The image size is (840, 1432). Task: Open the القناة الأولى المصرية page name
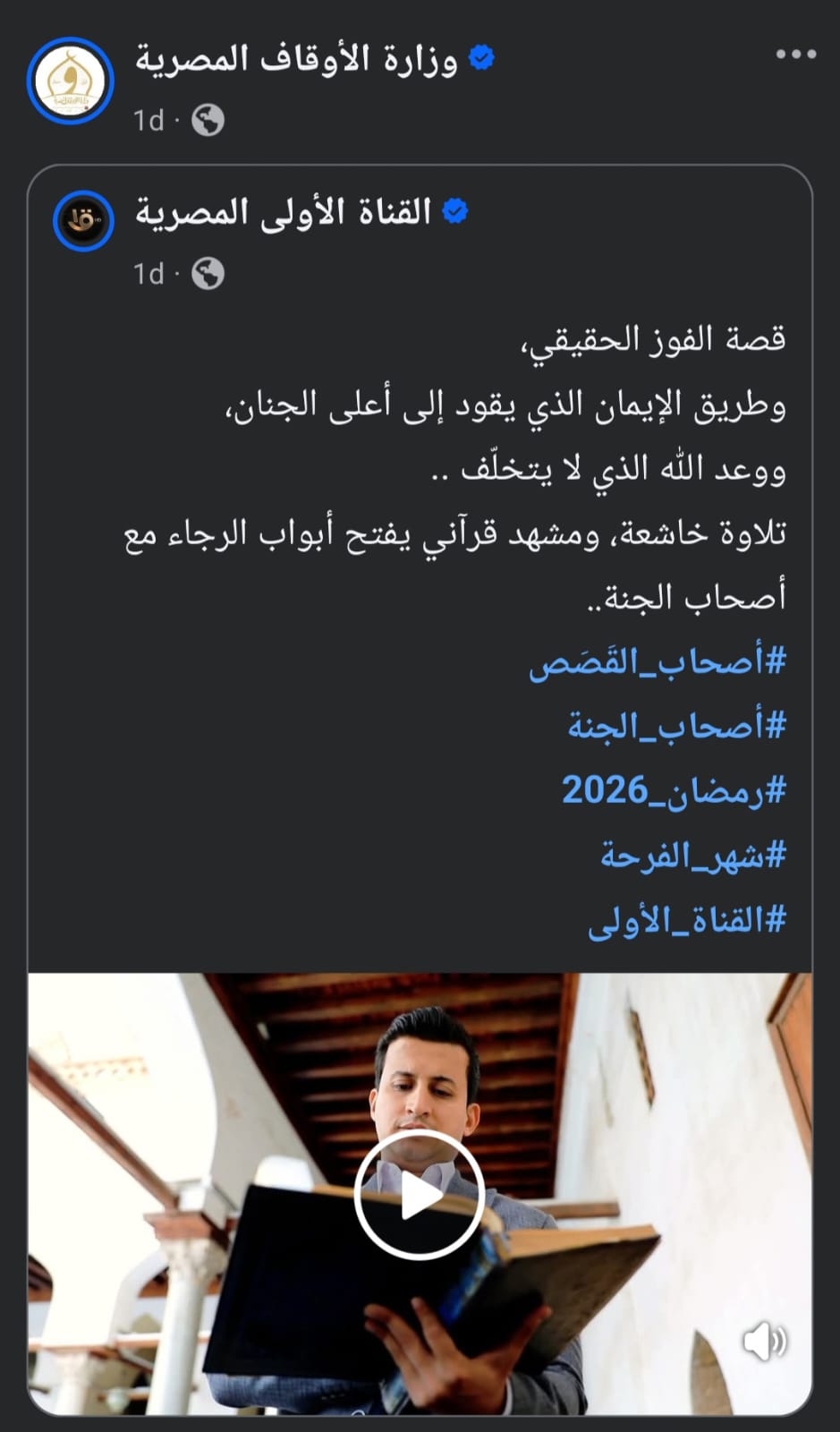point(283,213)
